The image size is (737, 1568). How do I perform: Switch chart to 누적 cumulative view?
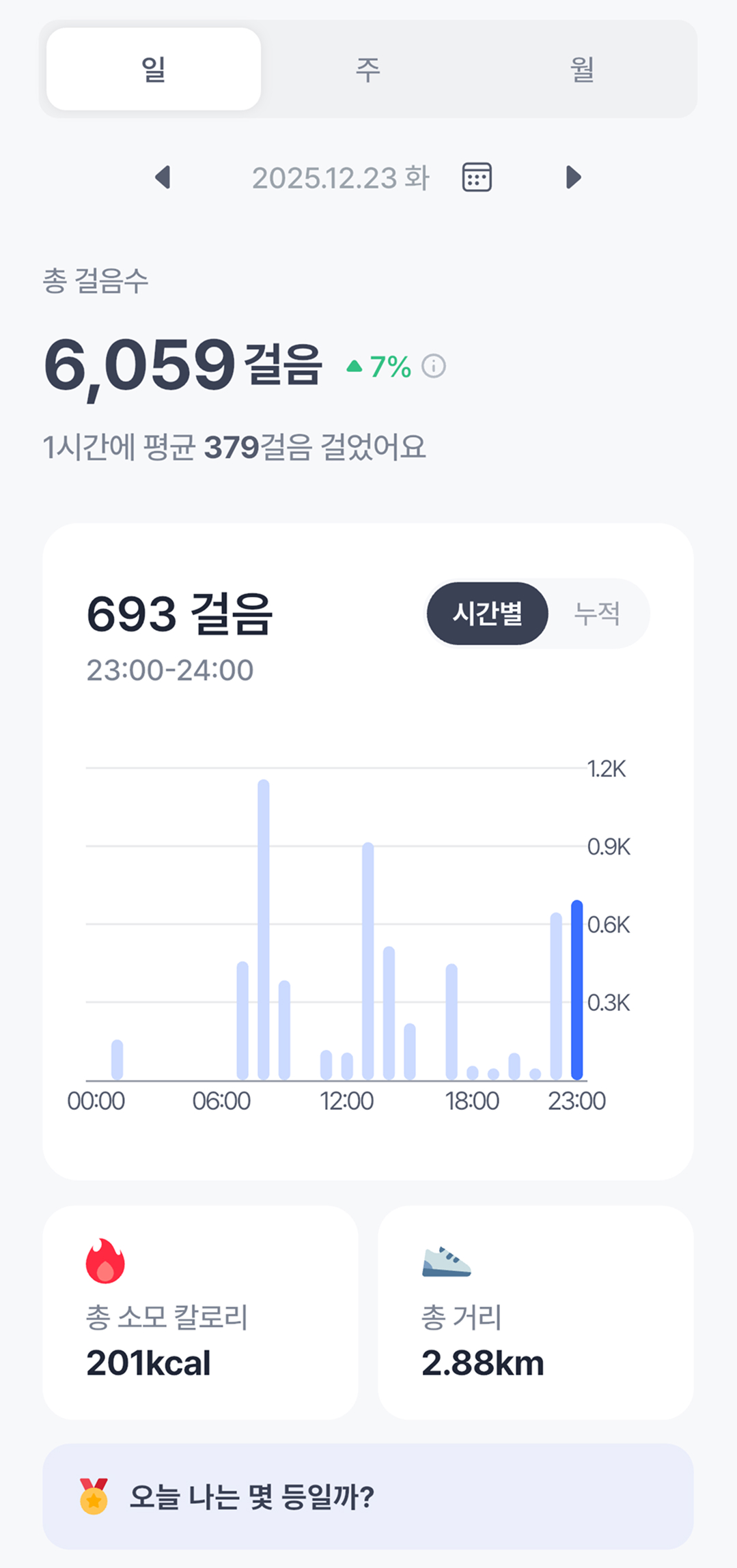pos(597,614)
